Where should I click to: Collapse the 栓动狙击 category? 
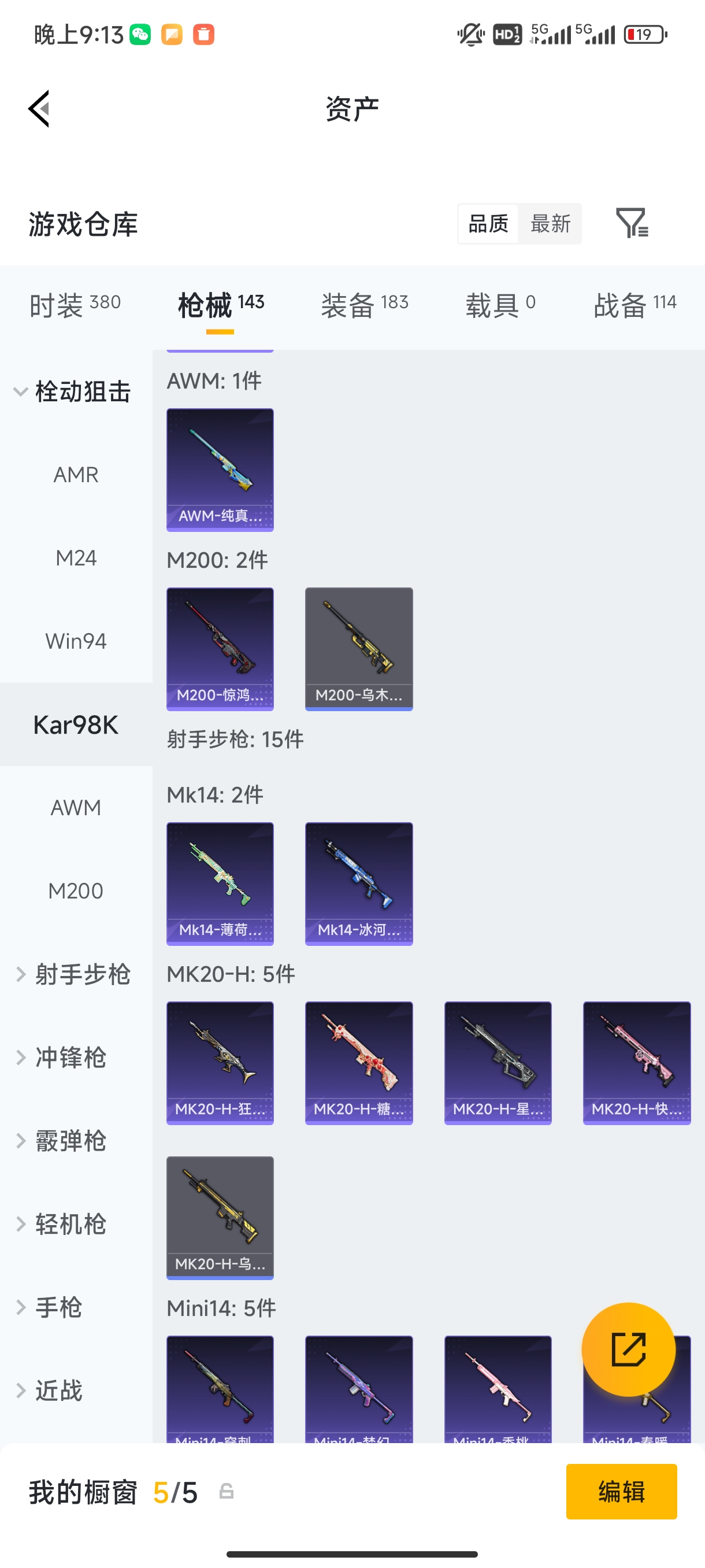[x=73, y=391]
